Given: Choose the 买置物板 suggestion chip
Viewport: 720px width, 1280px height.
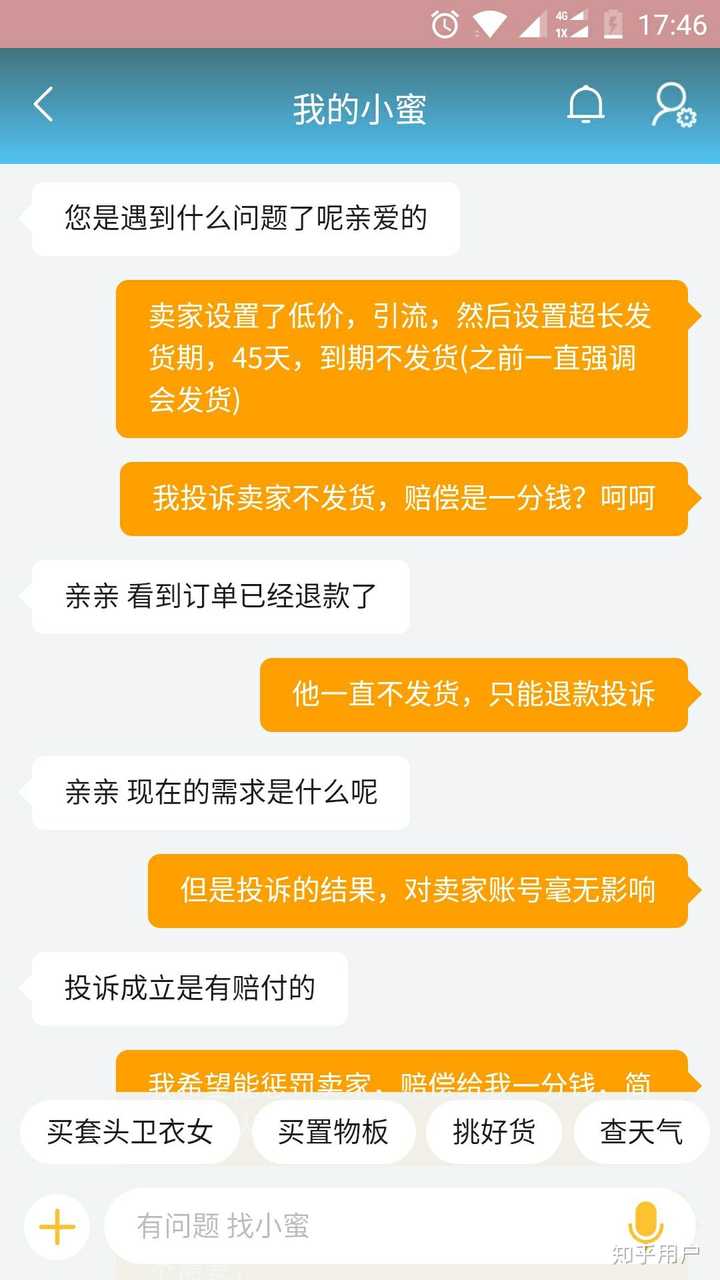Looking at the screenshot, I should pos(333,1132).
